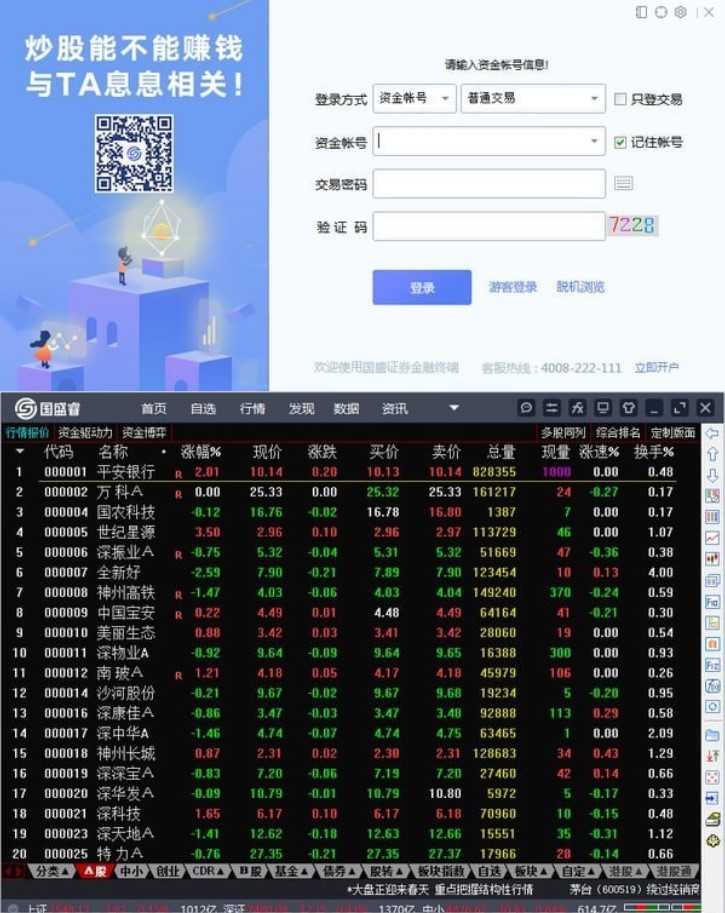The image size is (725, 913).
Task: Switch to the 资金驱动力 tab
Action: tap(85, 433)
